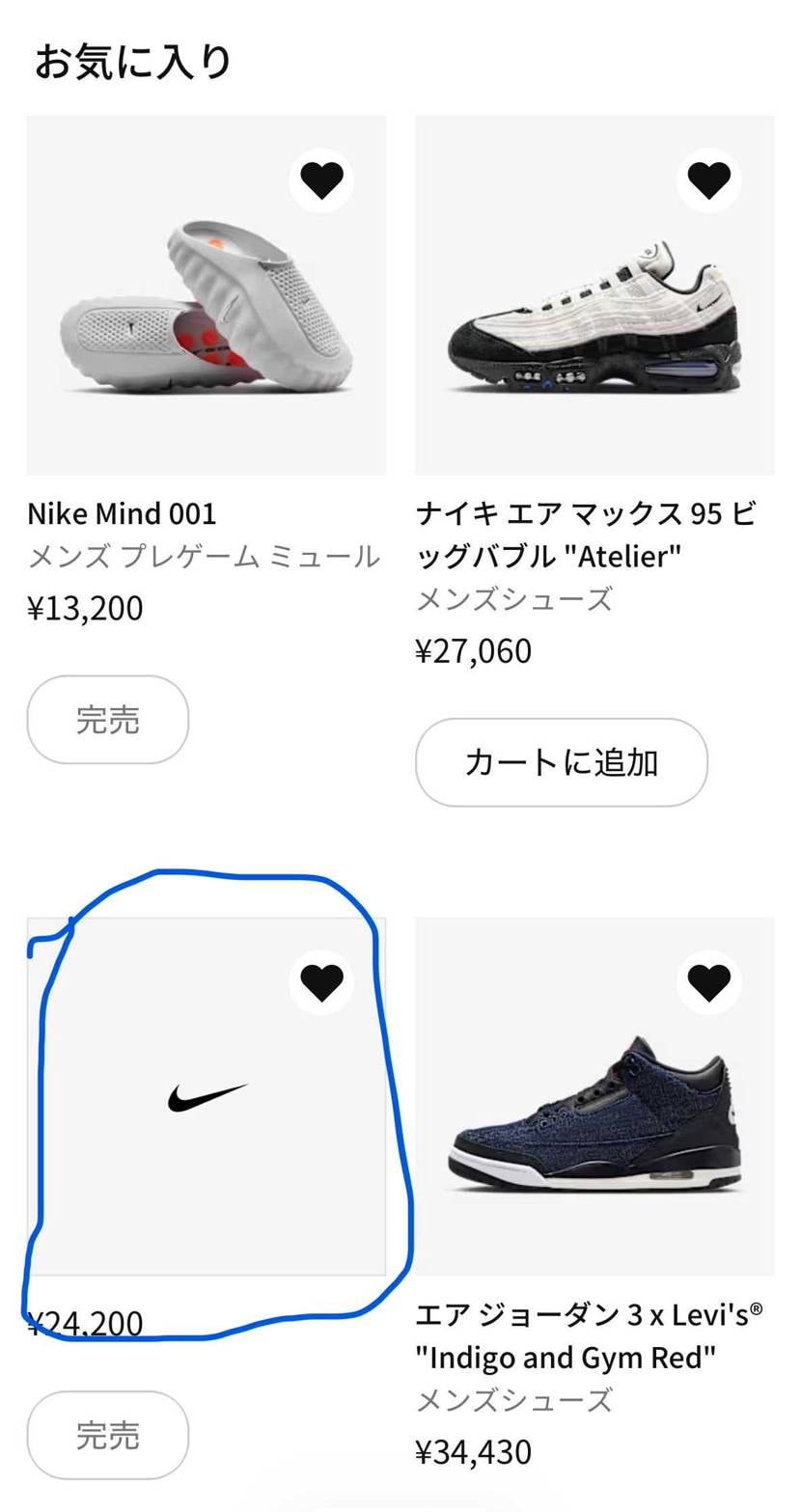
Task: Click the メンズ プレゲーム ミュール subtitle
Action: pos(206,557)
